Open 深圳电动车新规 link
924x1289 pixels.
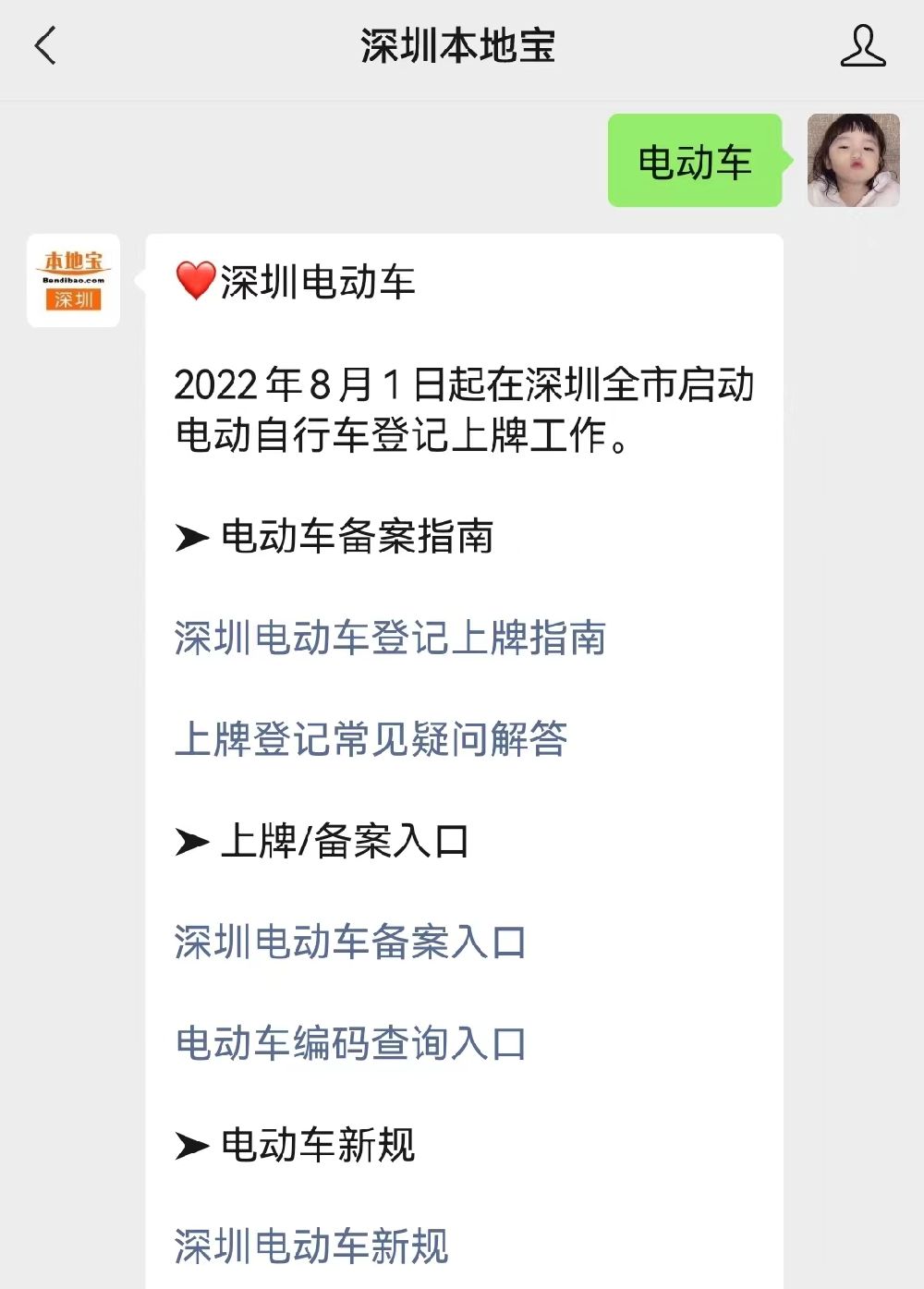[311, 1246]
